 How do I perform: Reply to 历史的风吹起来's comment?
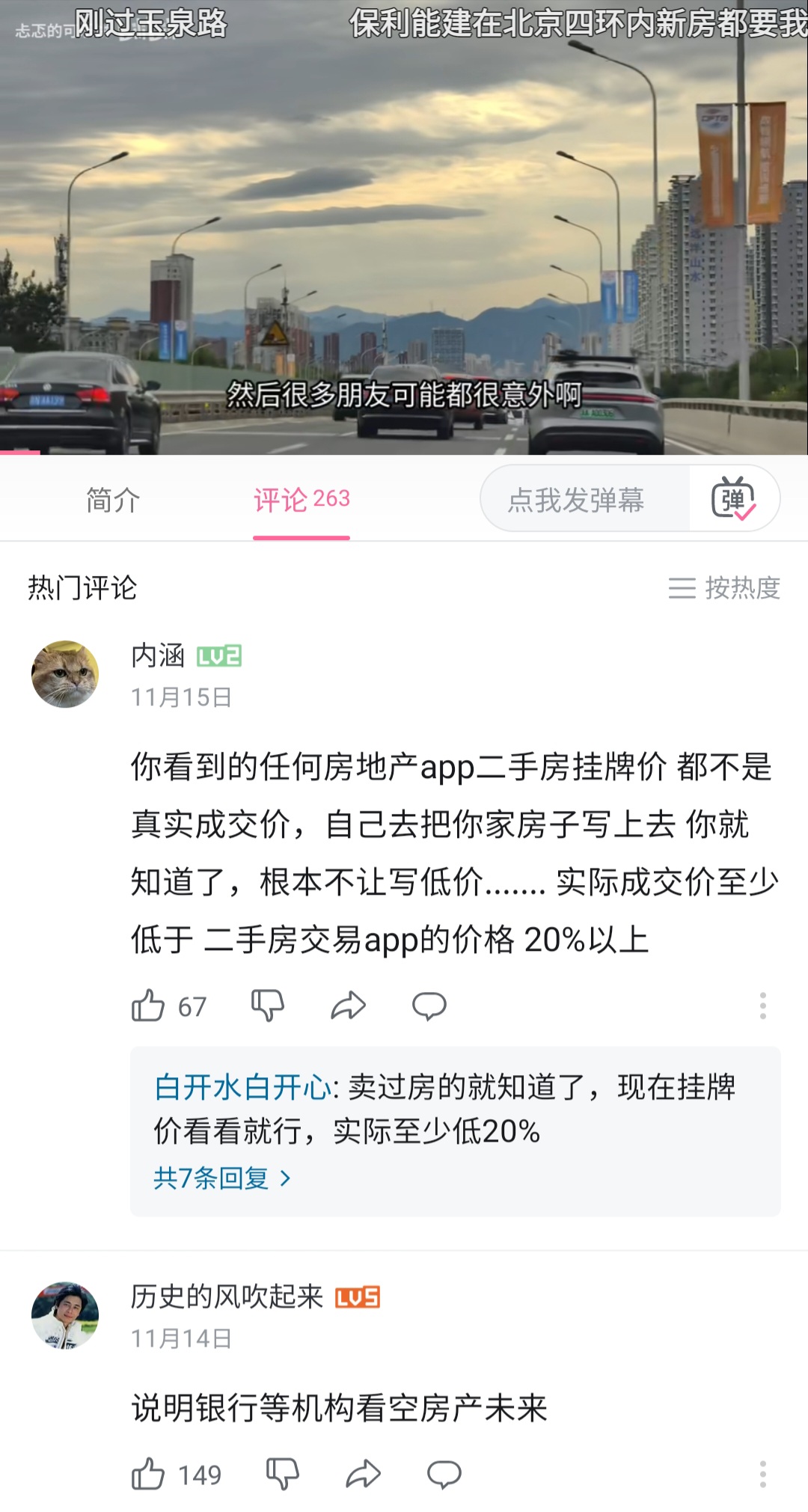tap(444, 1475)
